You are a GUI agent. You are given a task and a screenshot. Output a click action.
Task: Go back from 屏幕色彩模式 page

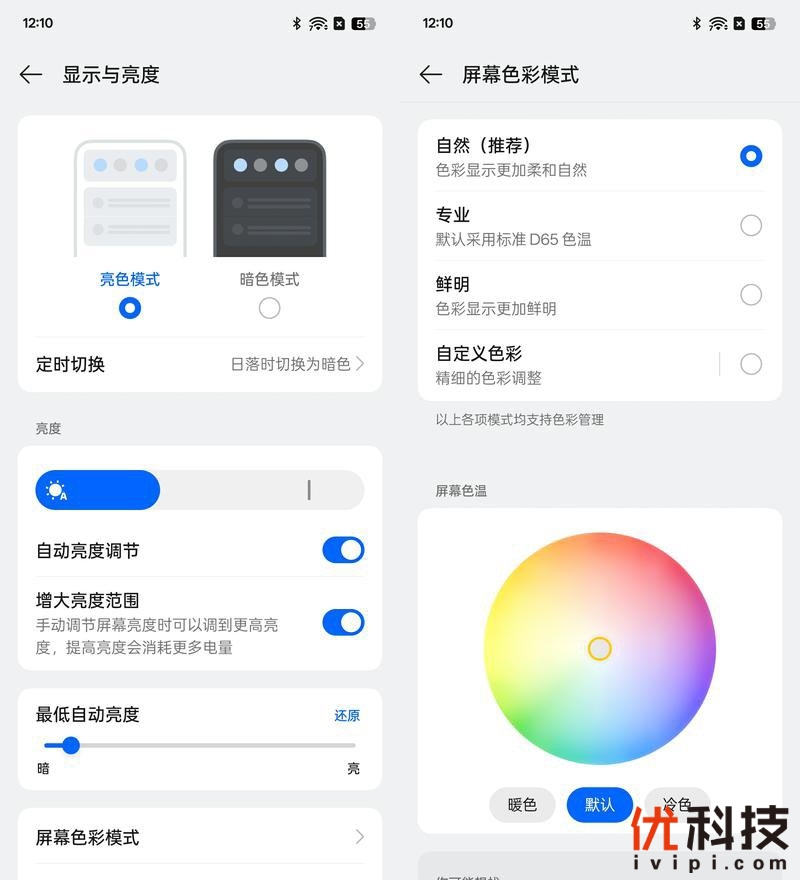click(x=431, y=75)
